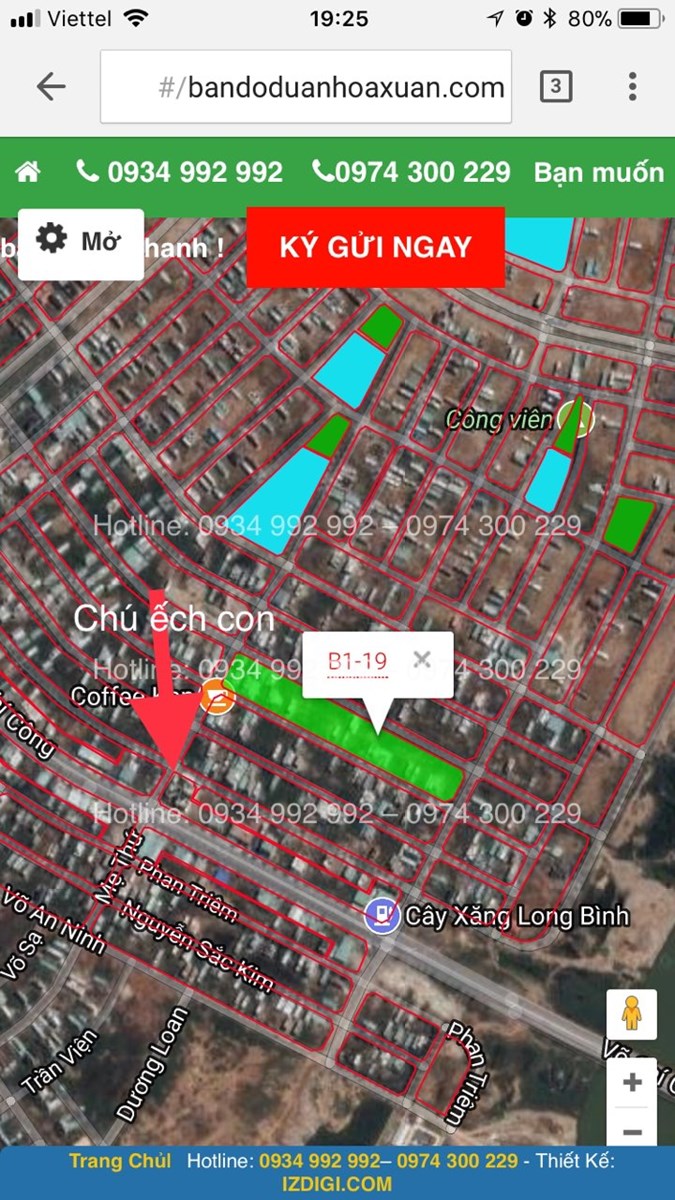Open the tab switcher showing 3
The image size is (675, 1200).
(x=556, y=87)
